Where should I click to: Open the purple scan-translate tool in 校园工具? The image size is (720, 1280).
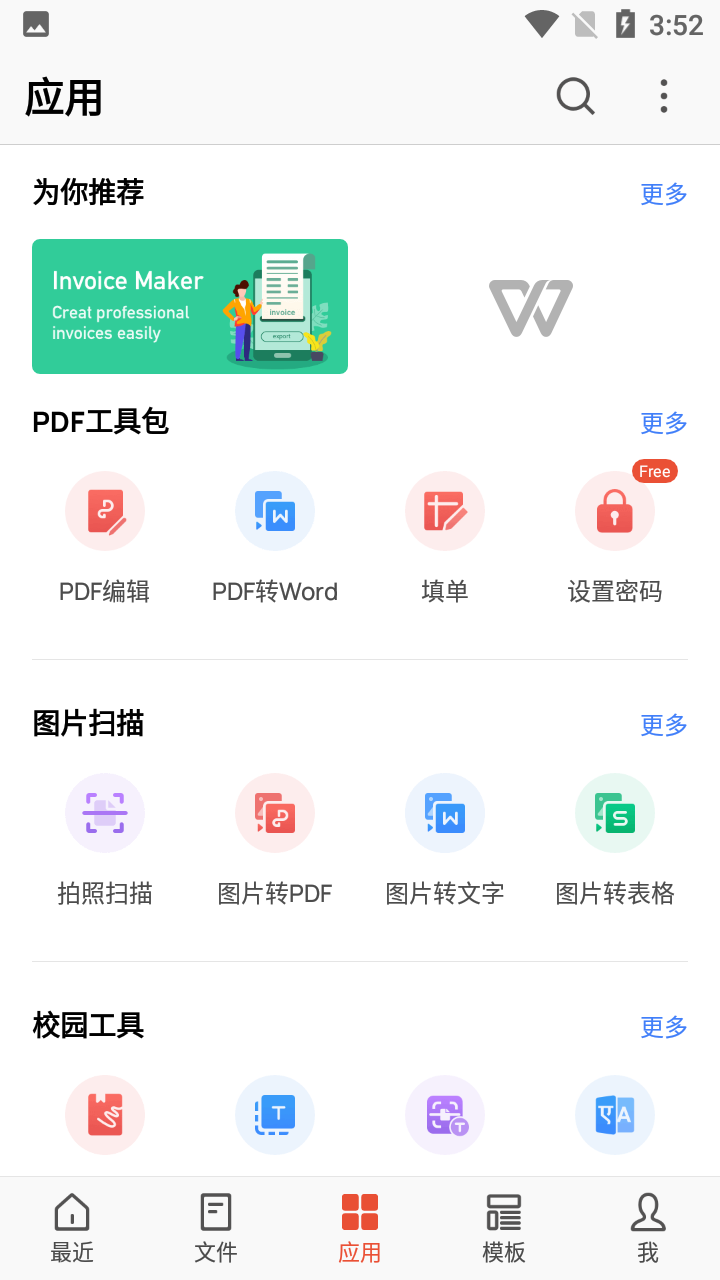point(445,1114)
